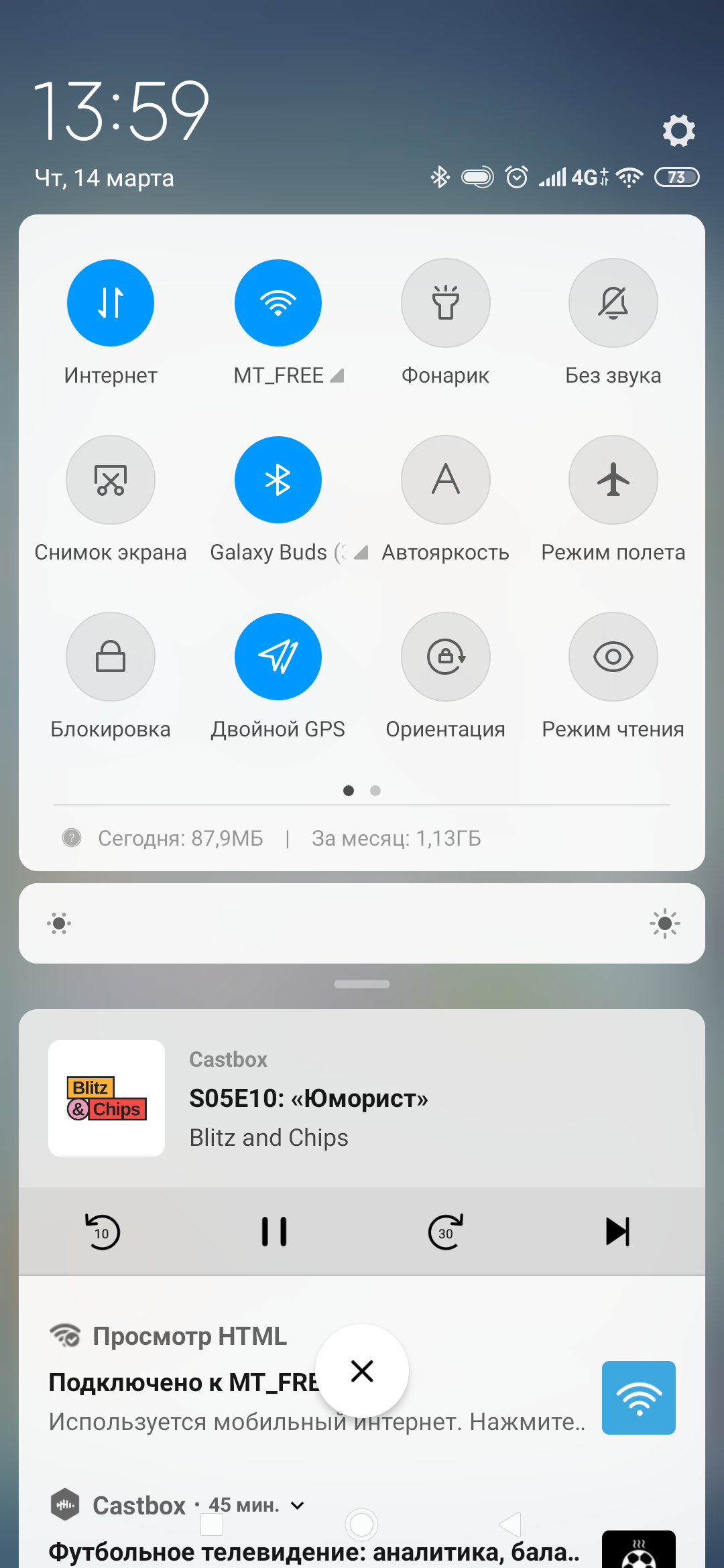Enable Автояркость auto brightness

coord(446,480)
